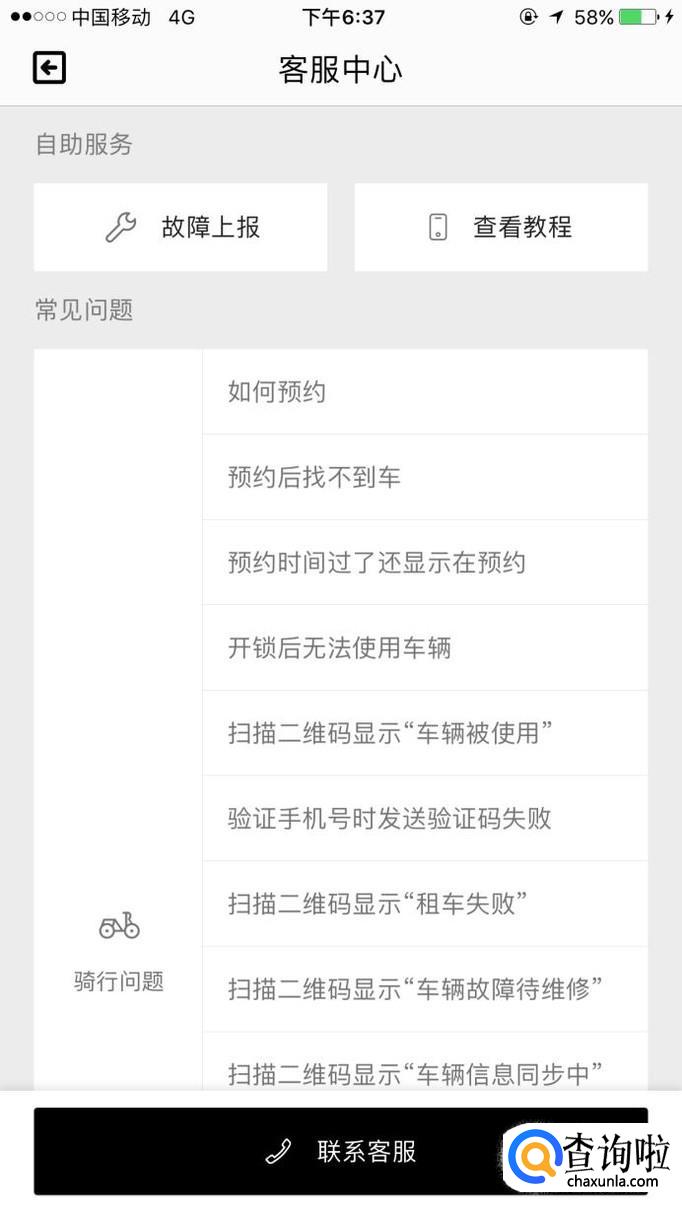Open 开锁后无法使用车辆
Viewport: 682px width, 1212px height.
[424, 648]
